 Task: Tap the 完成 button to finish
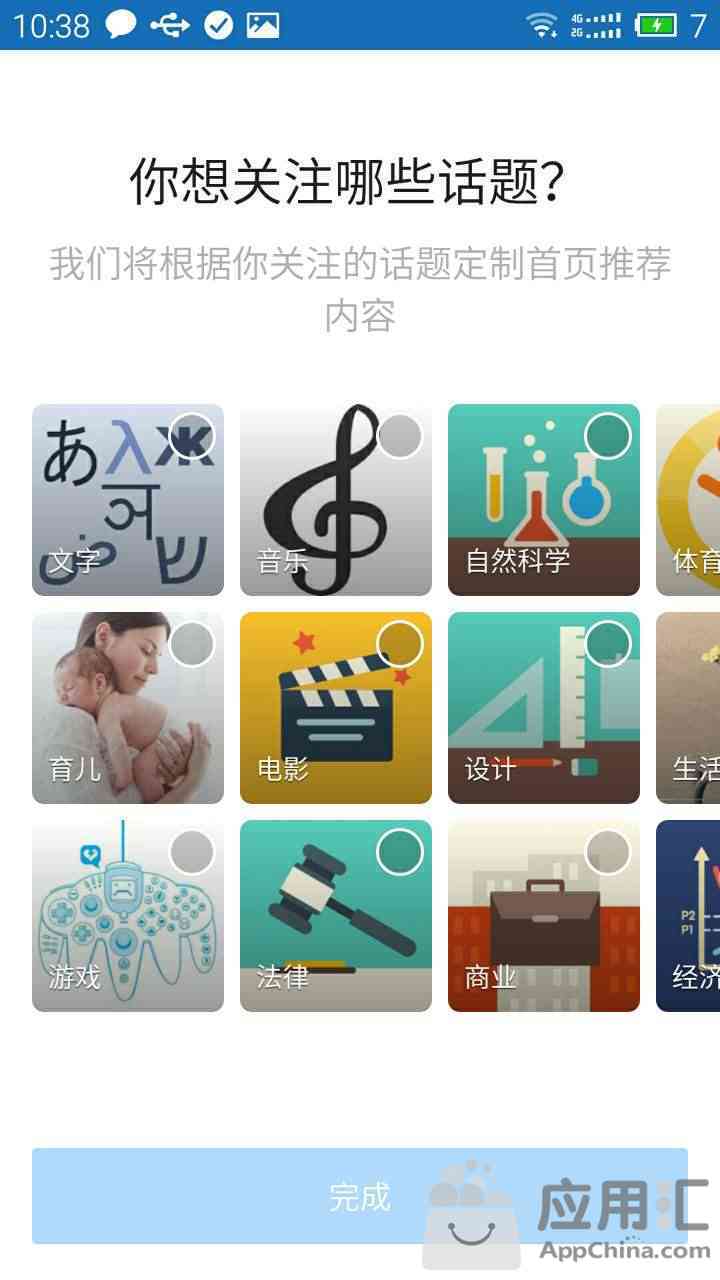tap(360, 1196)
